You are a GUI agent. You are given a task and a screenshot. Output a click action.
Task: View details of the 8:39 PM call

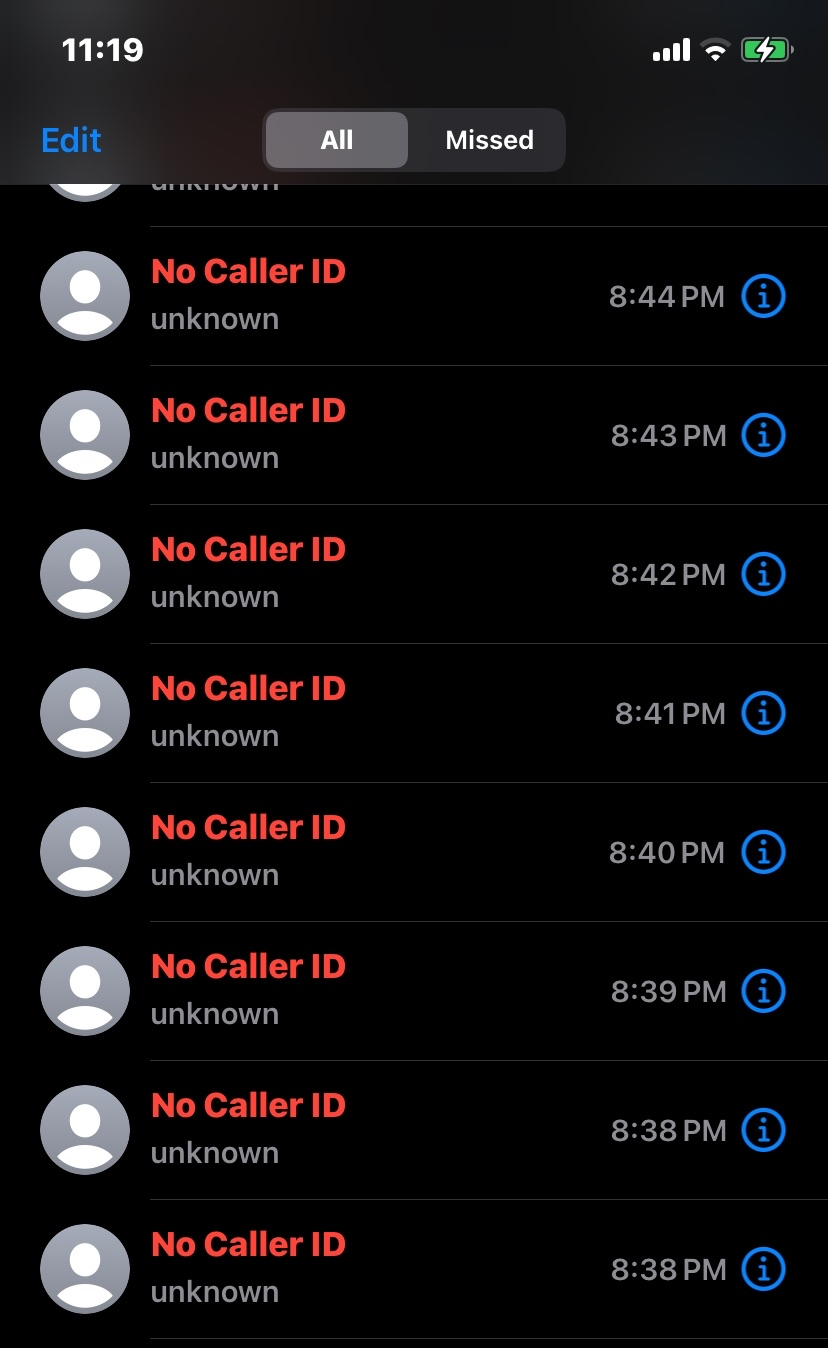point(763,991)
